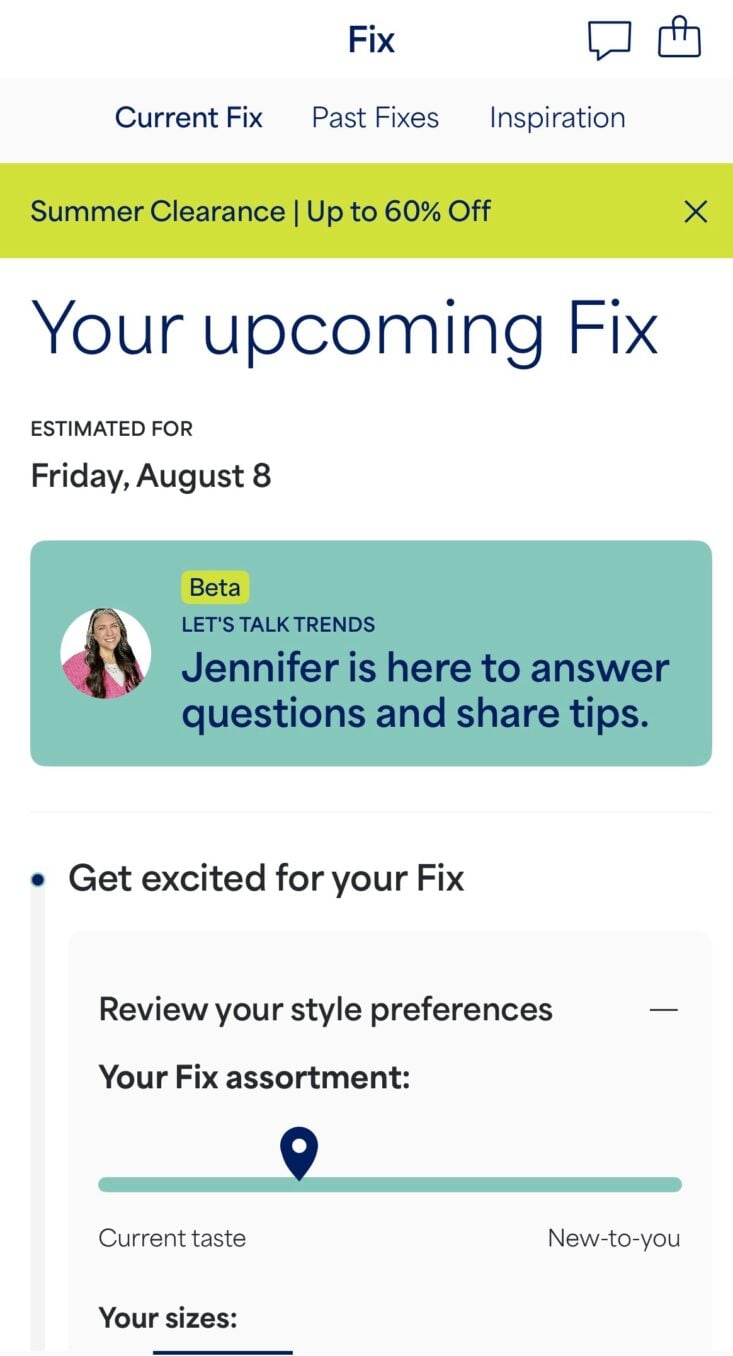Viewport: 733px width, 1356px height.
Task: Open Jennifer's Let's Talk Trends card
Action: coord(370,653)
